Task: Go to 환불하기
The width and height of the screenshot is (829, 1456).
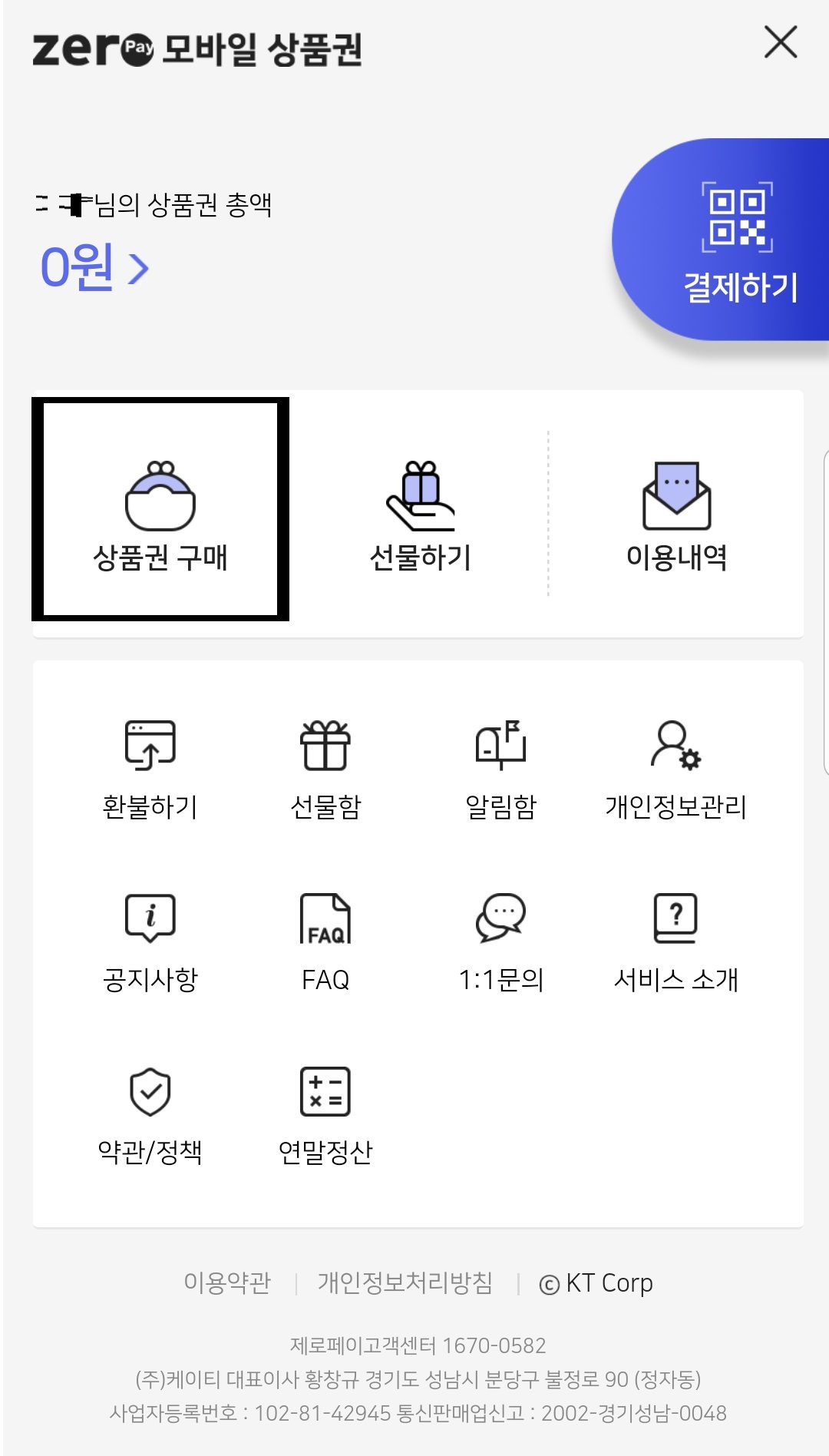Action: point(150,769)
